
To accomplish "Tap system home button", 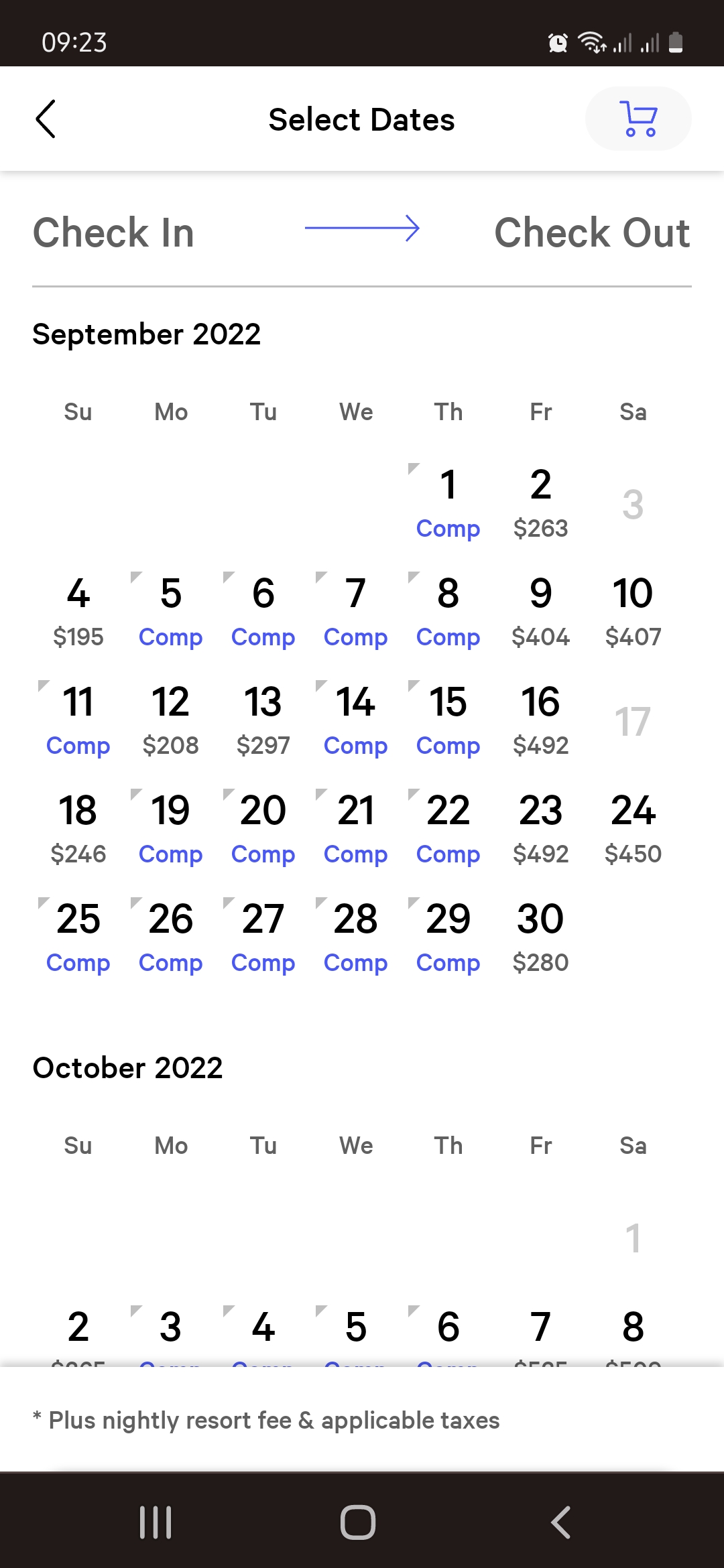I will pos(358,1522).
